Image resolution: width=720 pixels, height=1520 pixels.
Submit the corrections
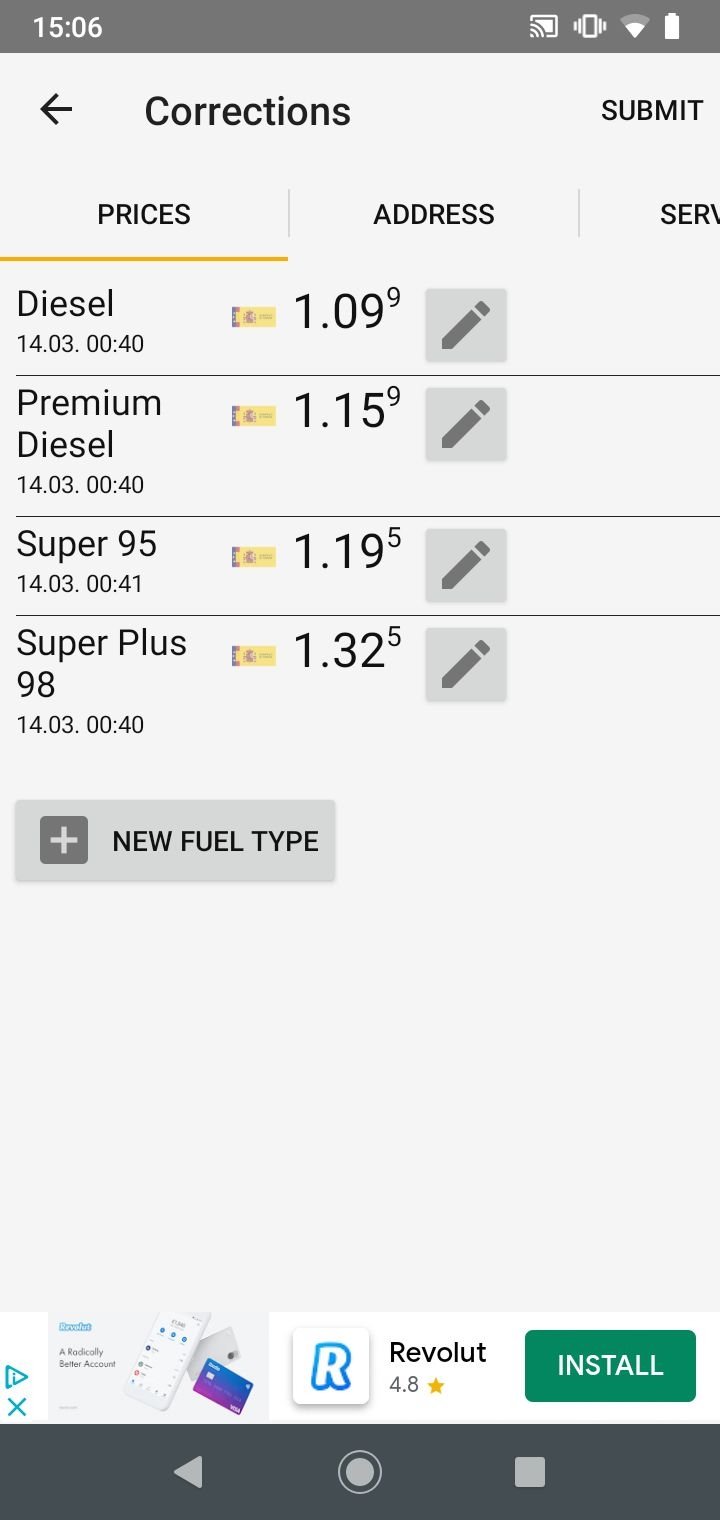652,110
